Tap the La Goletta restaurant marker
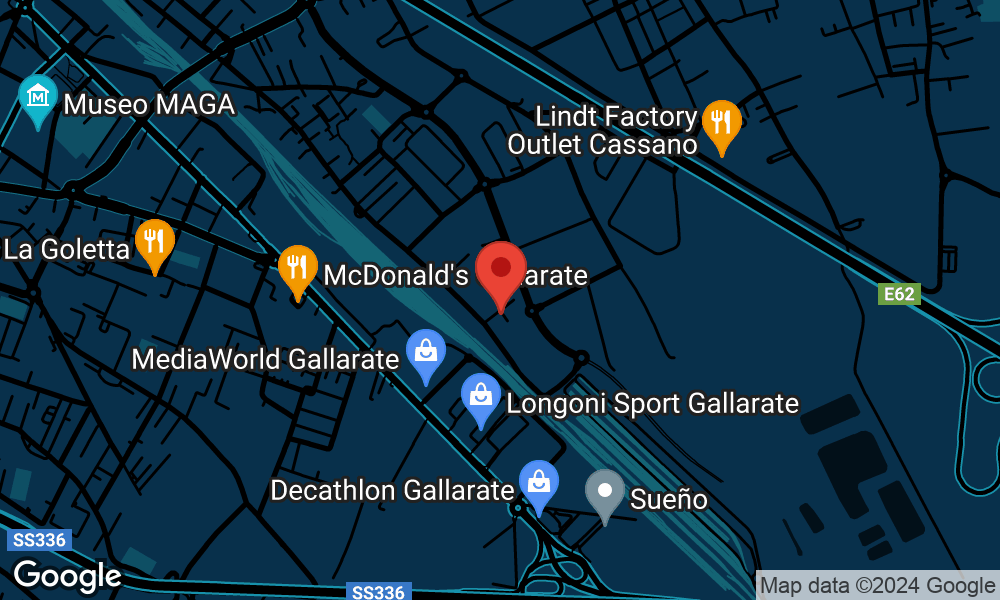 (x=155, y=242)
